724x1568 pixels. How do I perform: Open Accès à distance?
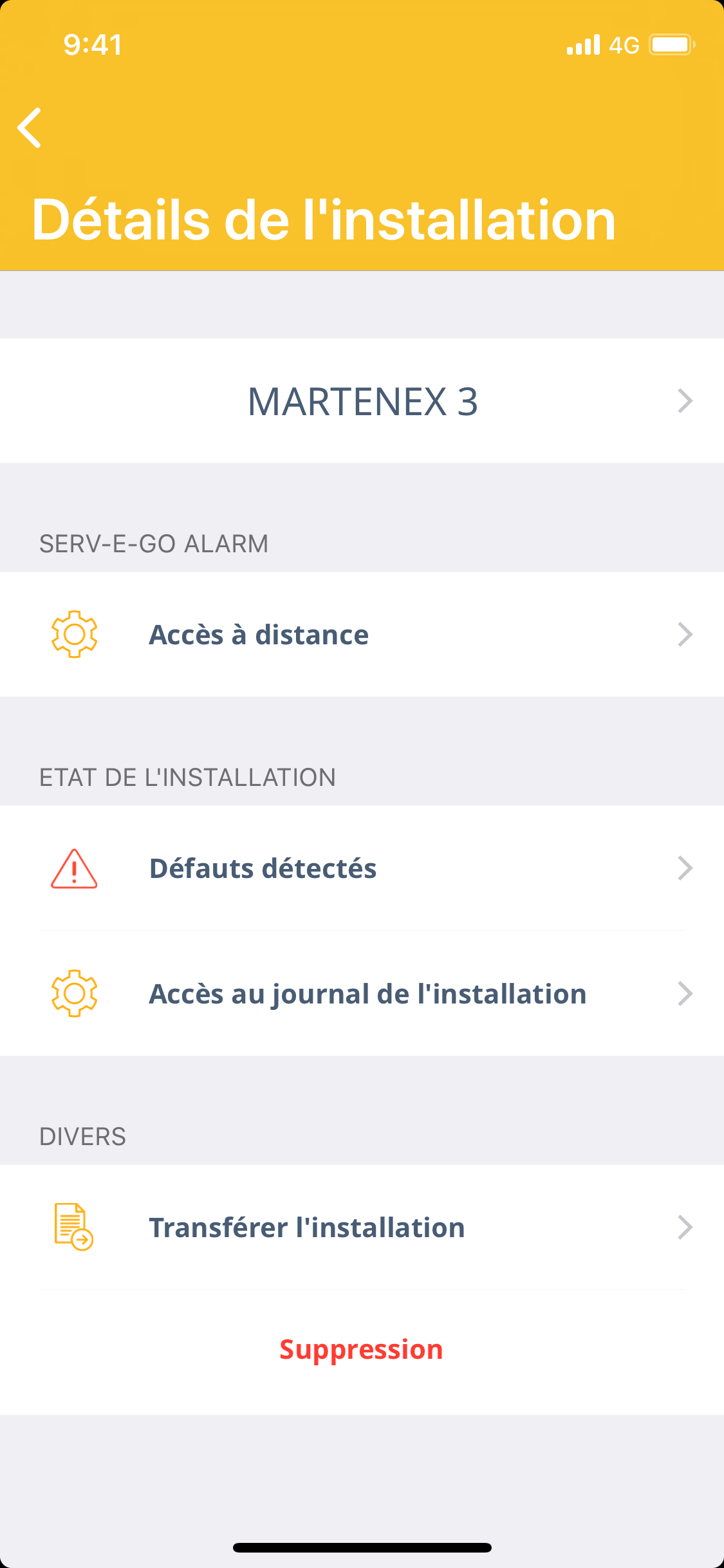362,635
